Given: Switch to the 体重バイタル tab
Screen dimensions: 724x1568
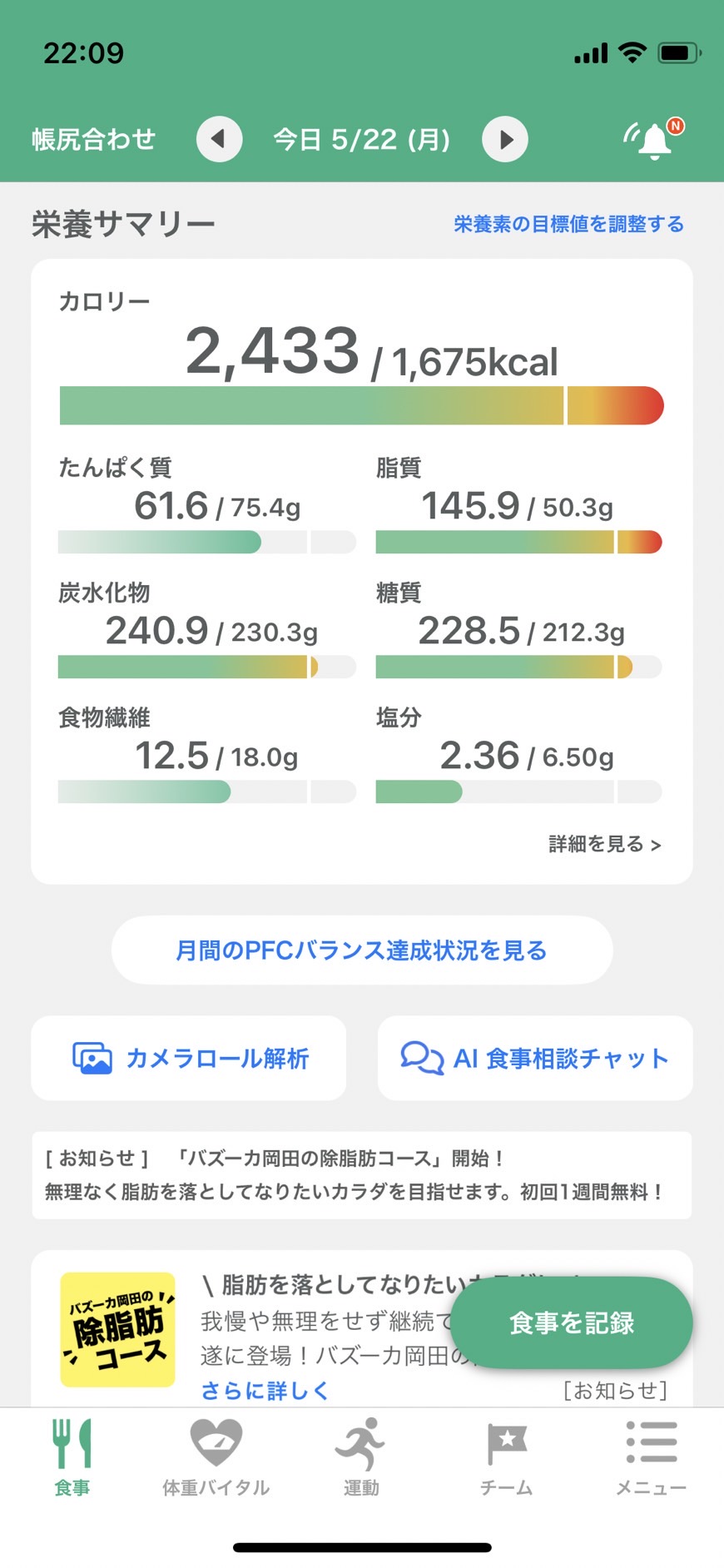Looking at the screenshot, I should point(216,1457).
